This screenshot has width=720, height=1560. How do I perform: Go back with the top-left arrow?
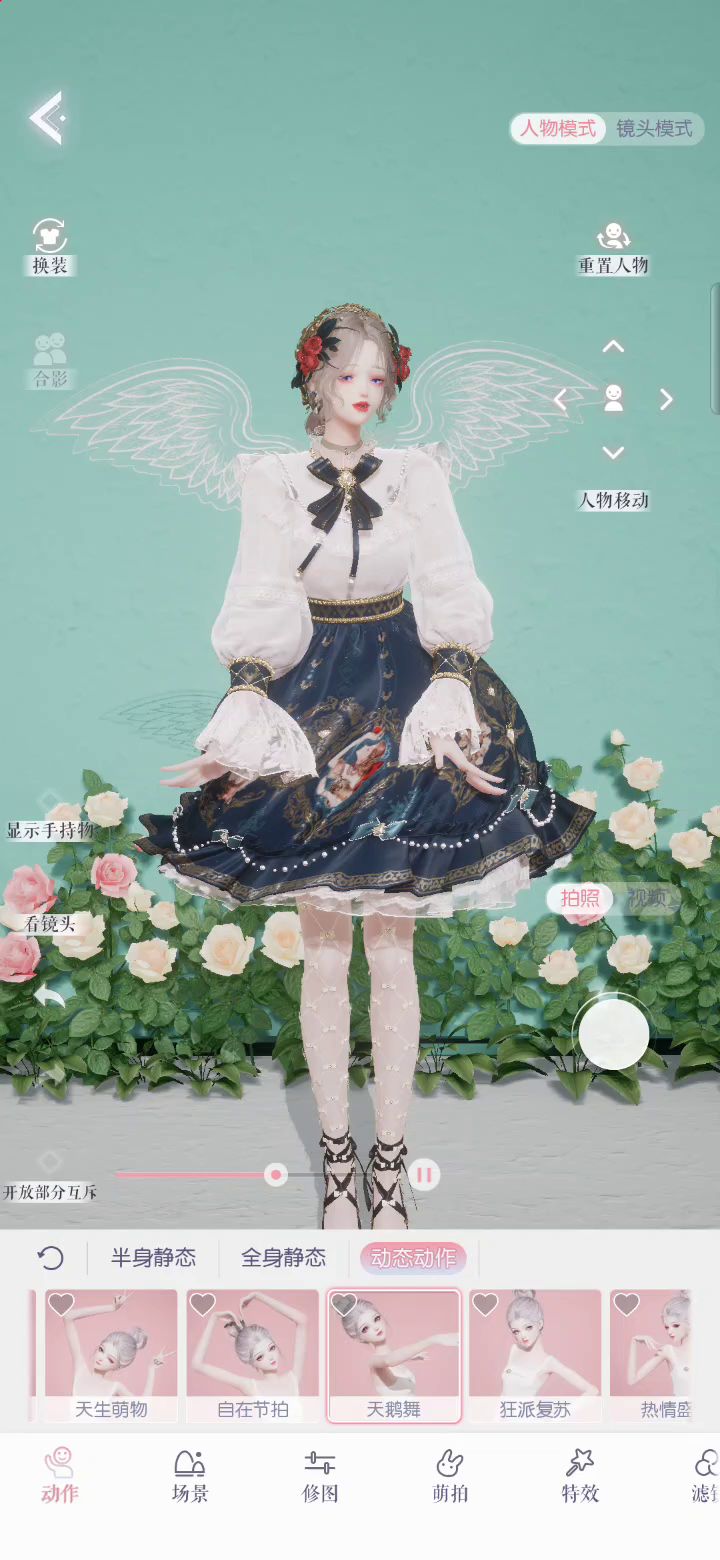(x=46, y=117)
